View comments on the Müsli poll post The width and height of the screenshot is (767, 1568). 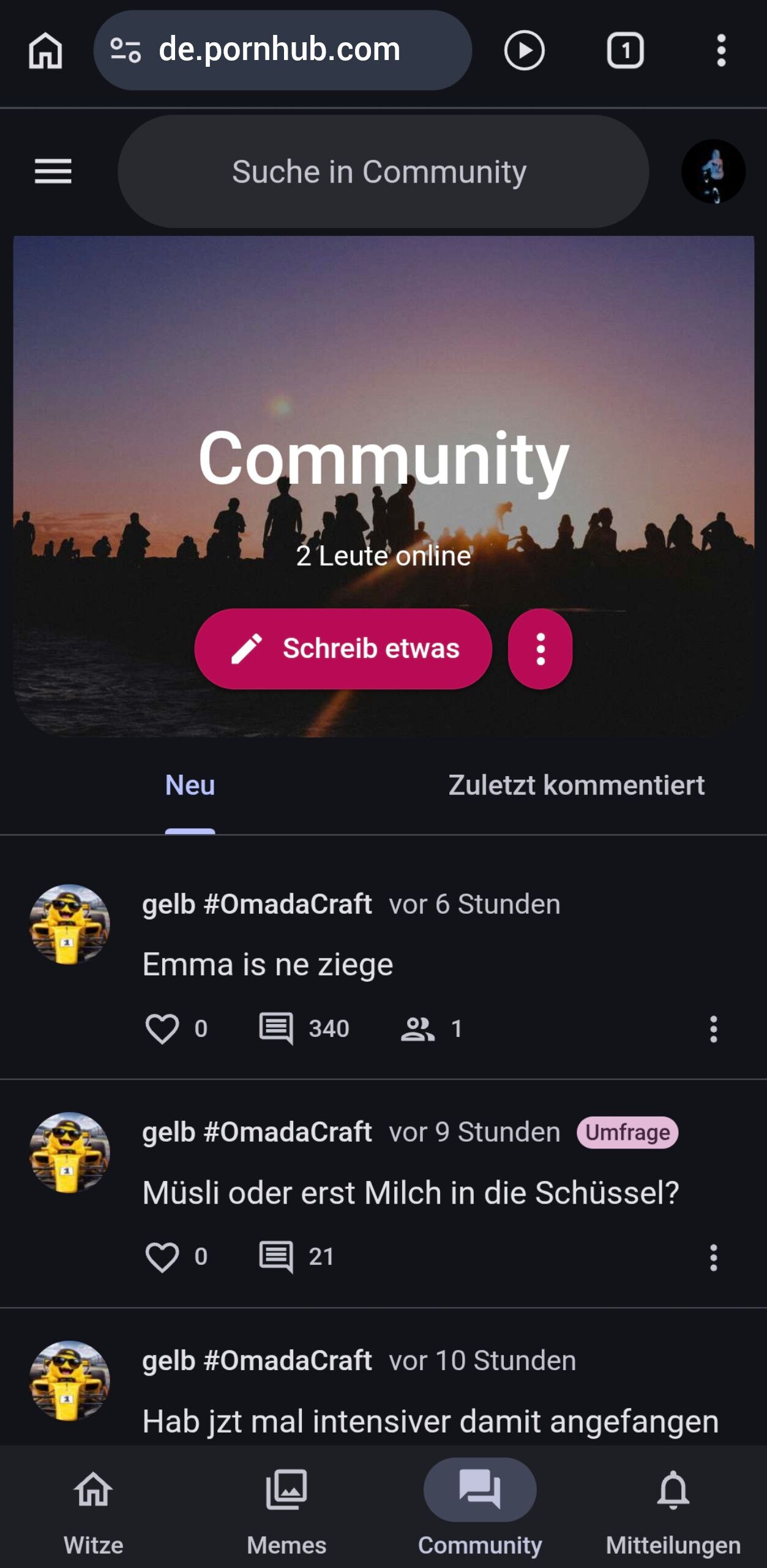pos(277,1257)
